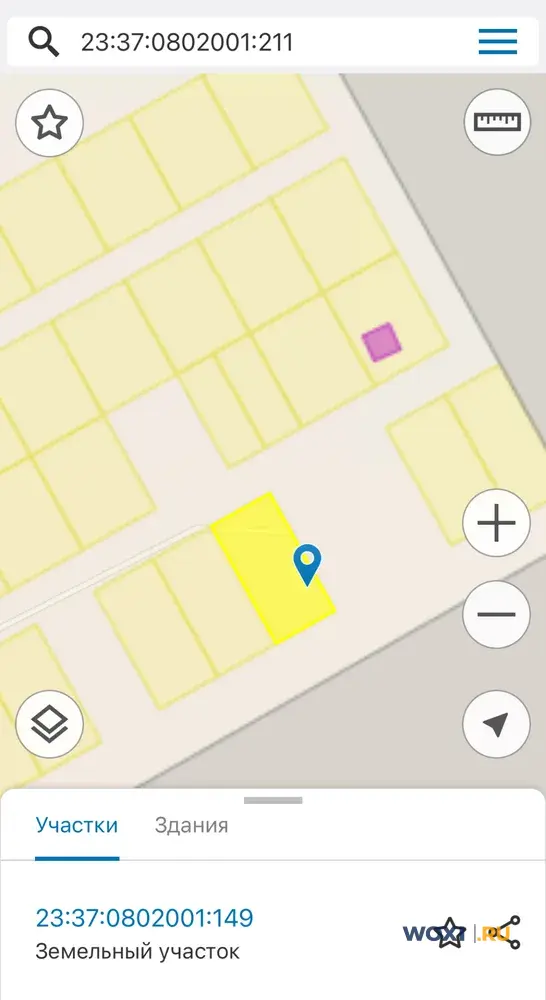Zoom in with the plus button

tap(496, 523)
